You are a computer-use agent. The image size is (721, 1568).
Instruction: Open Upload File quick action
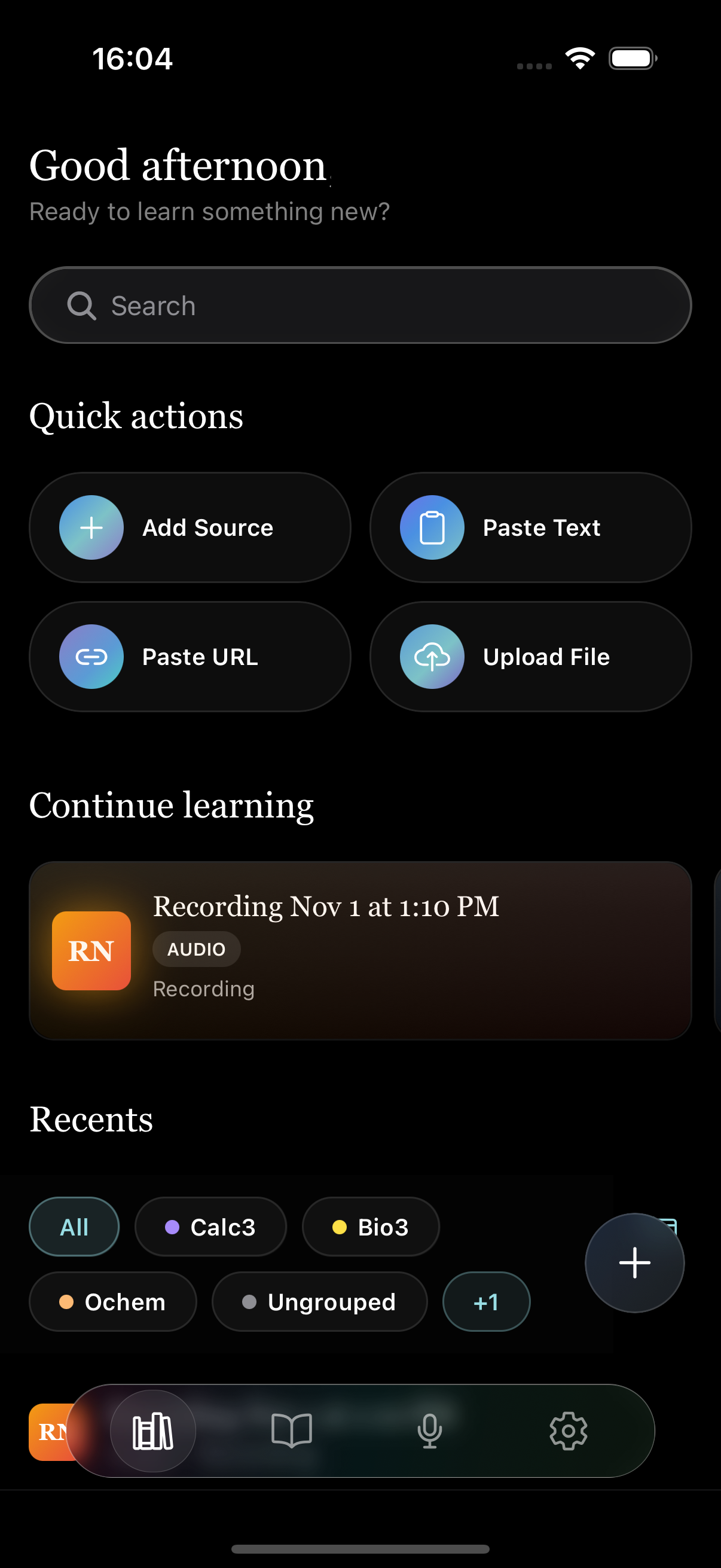coord(530,656)
